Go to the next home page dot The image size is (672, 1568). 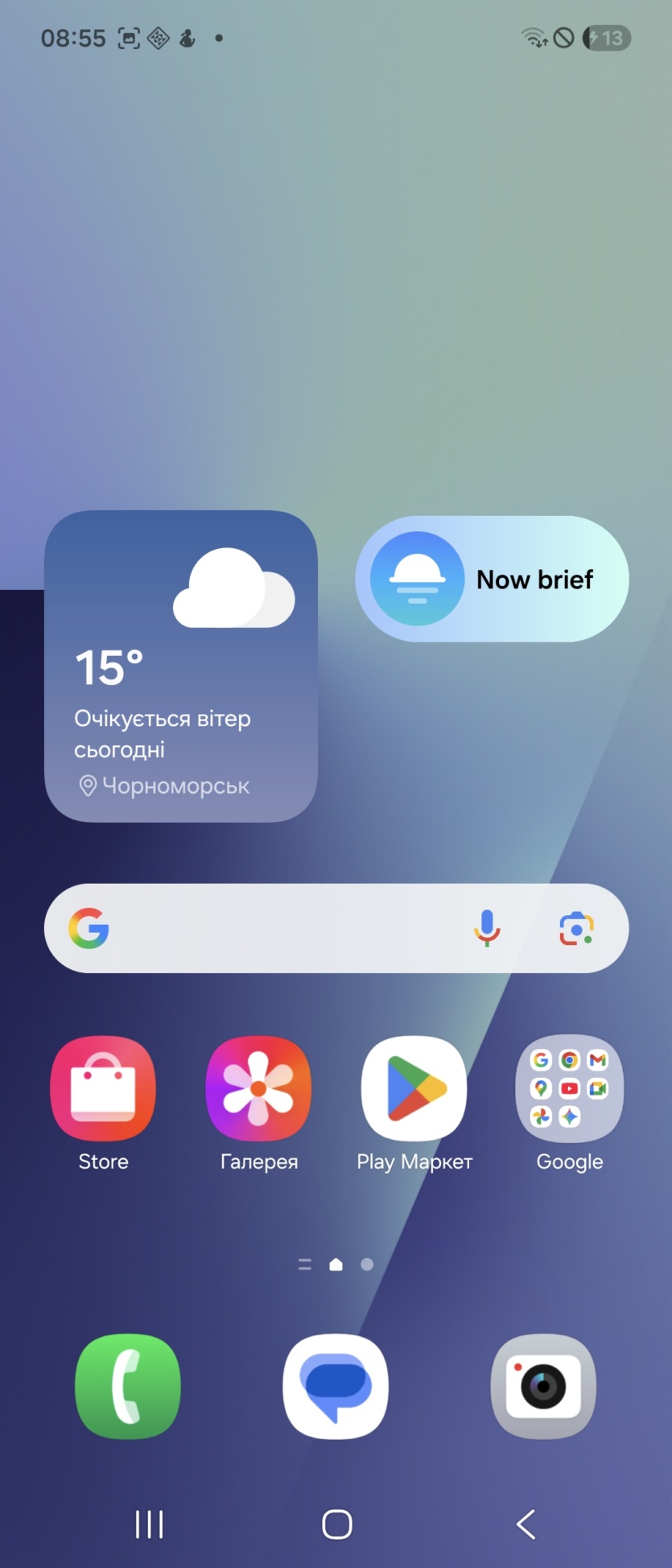pos(367,1265)
